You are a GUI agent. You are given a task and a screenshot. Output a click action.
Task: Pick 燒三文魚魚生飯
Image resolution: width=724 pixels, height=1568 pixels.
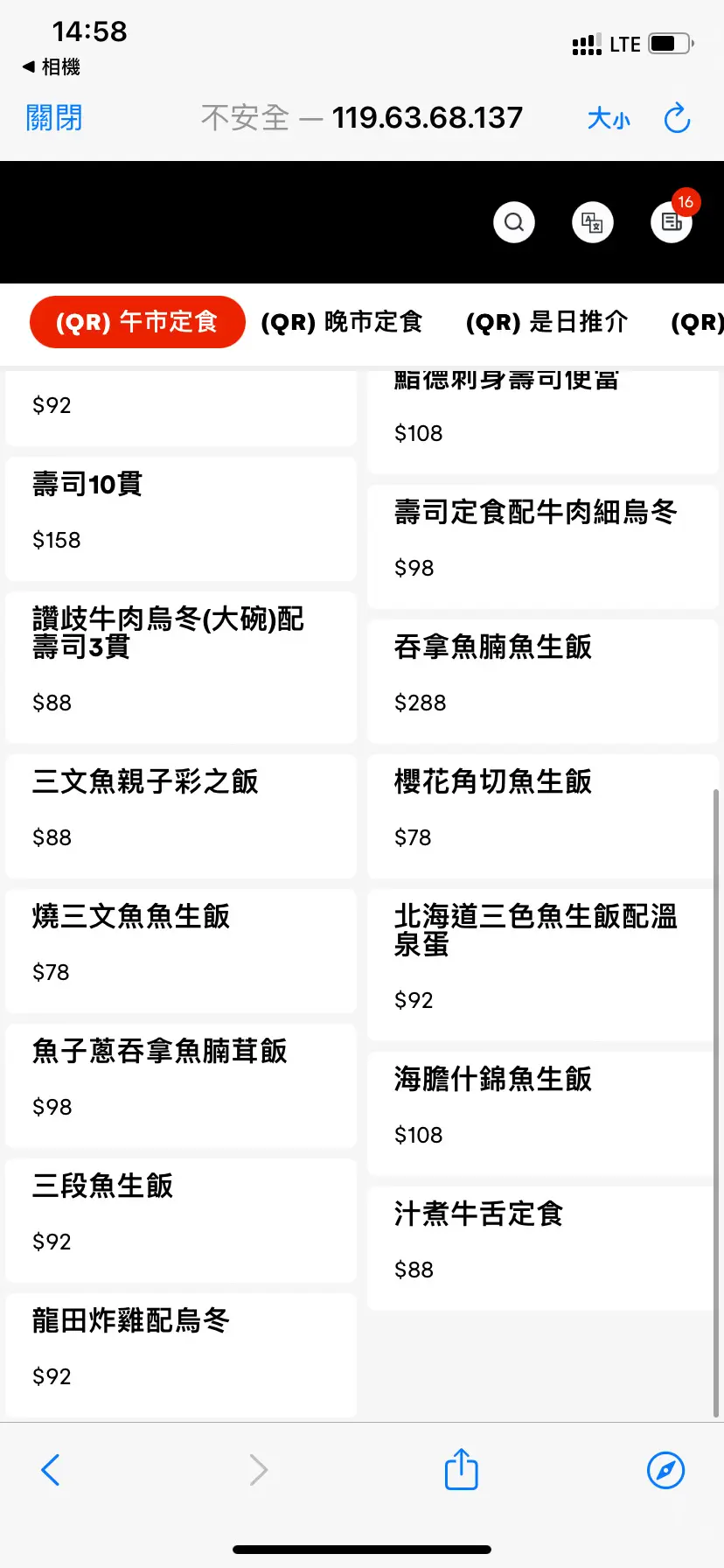click(181, 950)
